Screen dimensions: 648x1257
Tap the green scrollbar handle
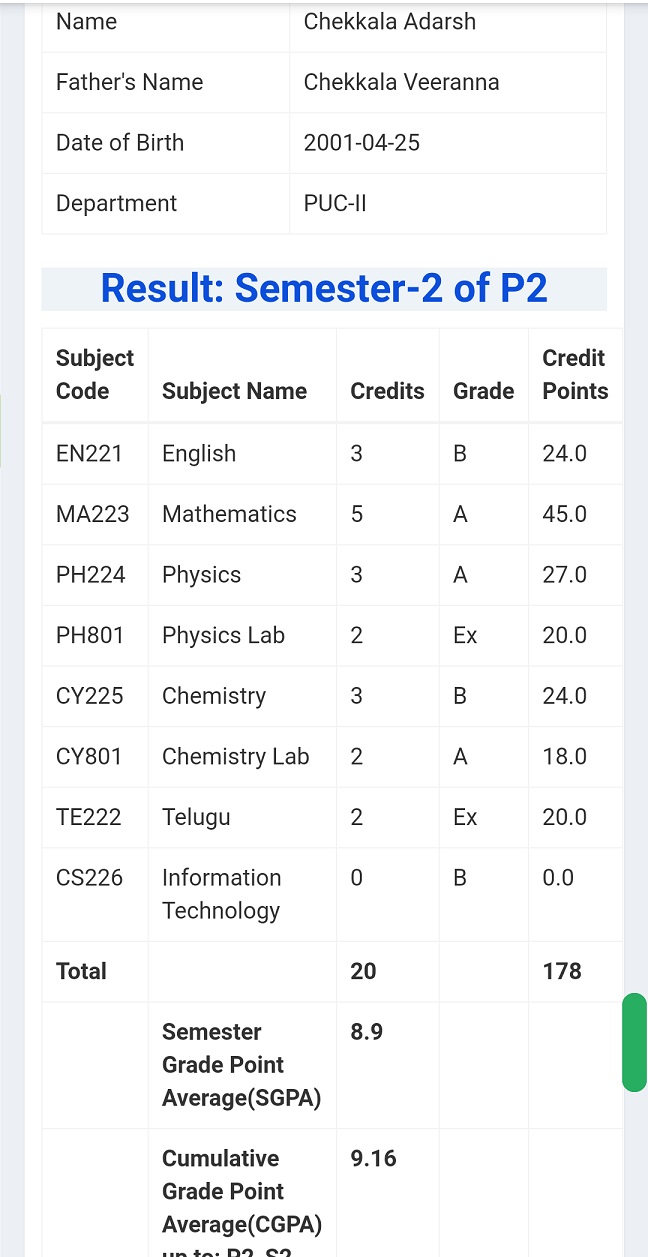pos(634,1042)
